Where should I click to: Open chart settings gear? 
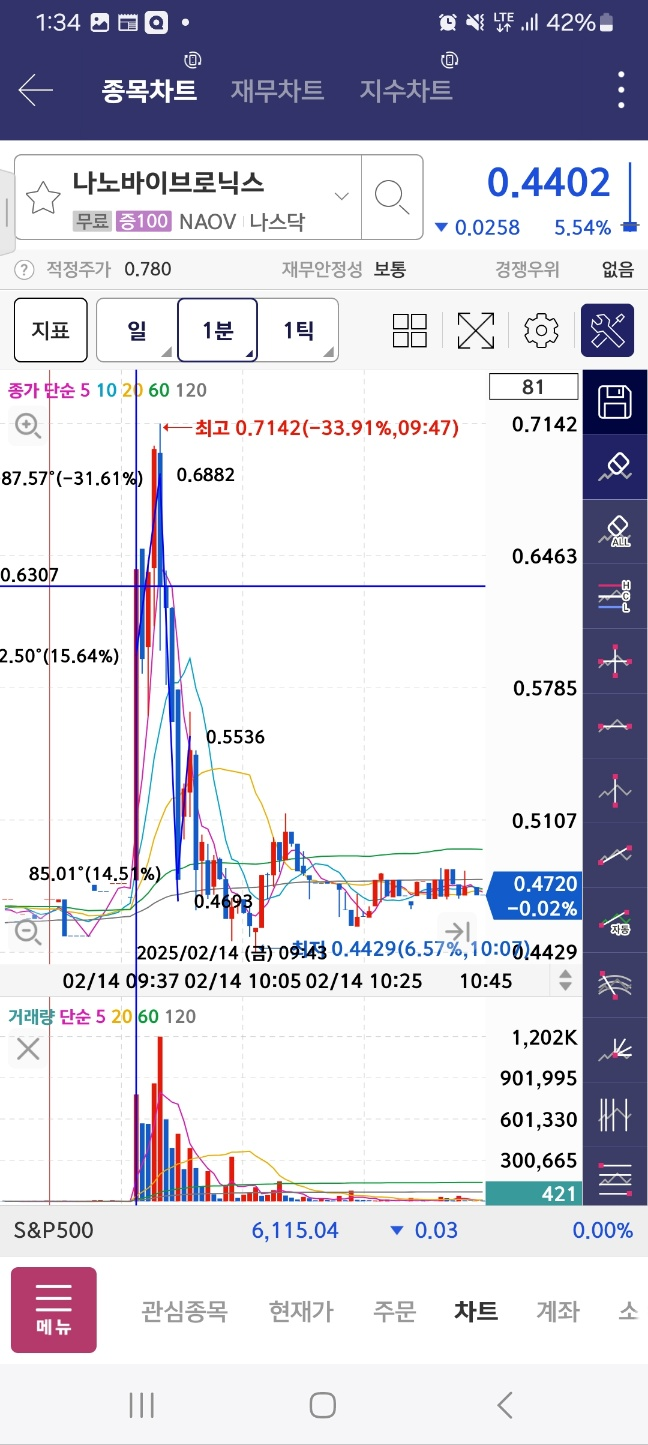(541, 330)
